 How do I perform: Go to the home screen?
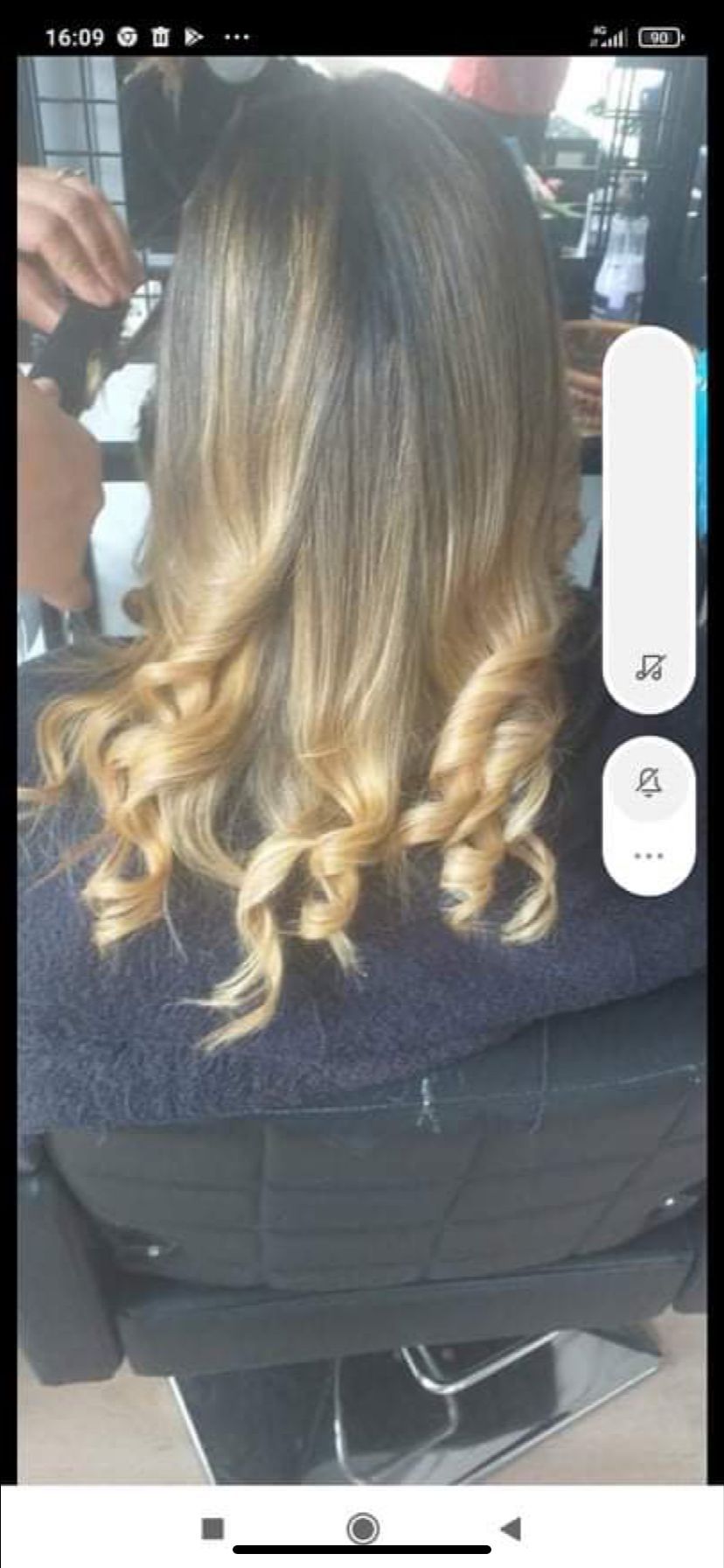(363, 1528)
